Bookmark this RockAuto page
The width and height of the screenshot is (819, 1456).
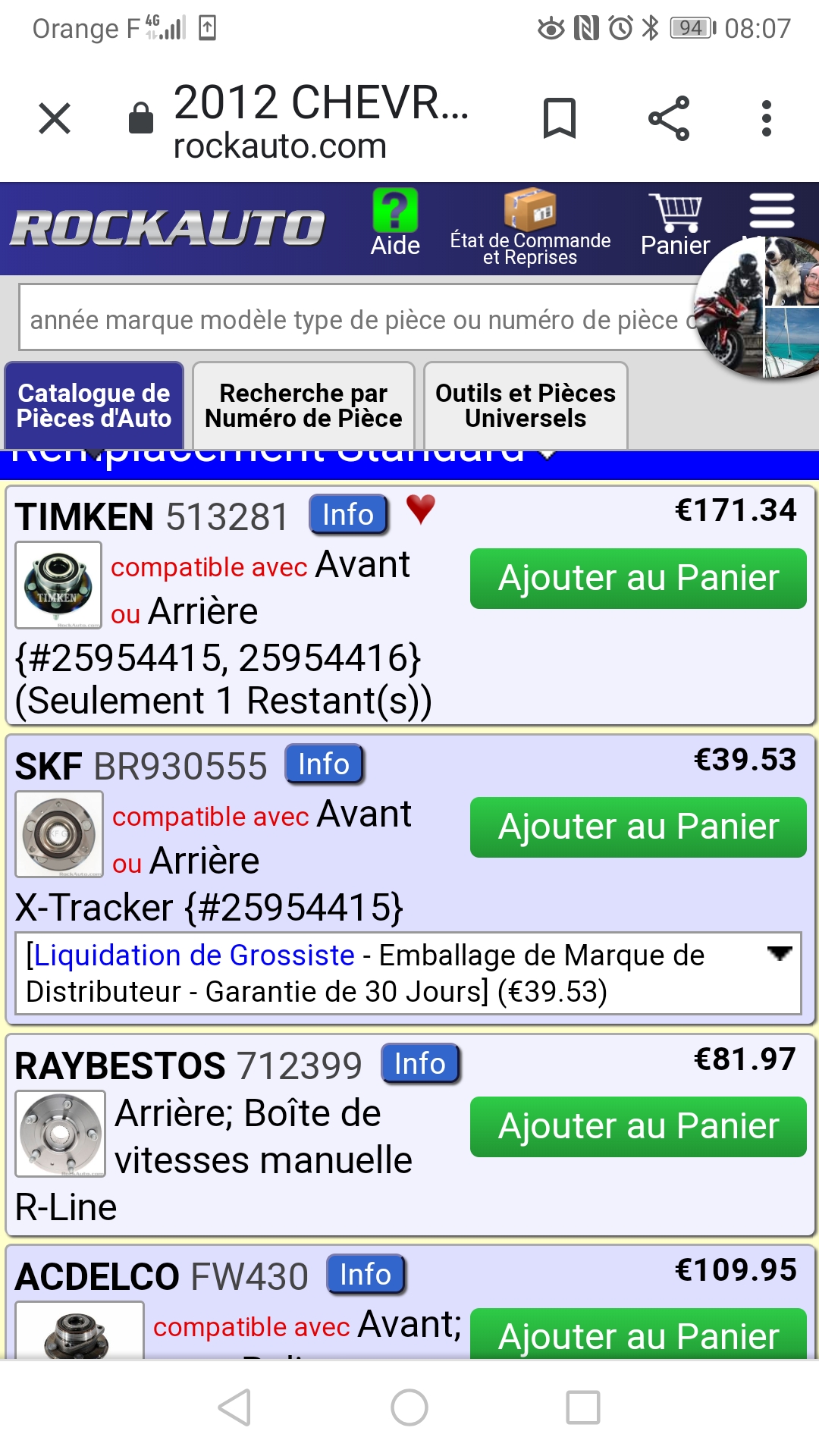[x=560, y=119]
